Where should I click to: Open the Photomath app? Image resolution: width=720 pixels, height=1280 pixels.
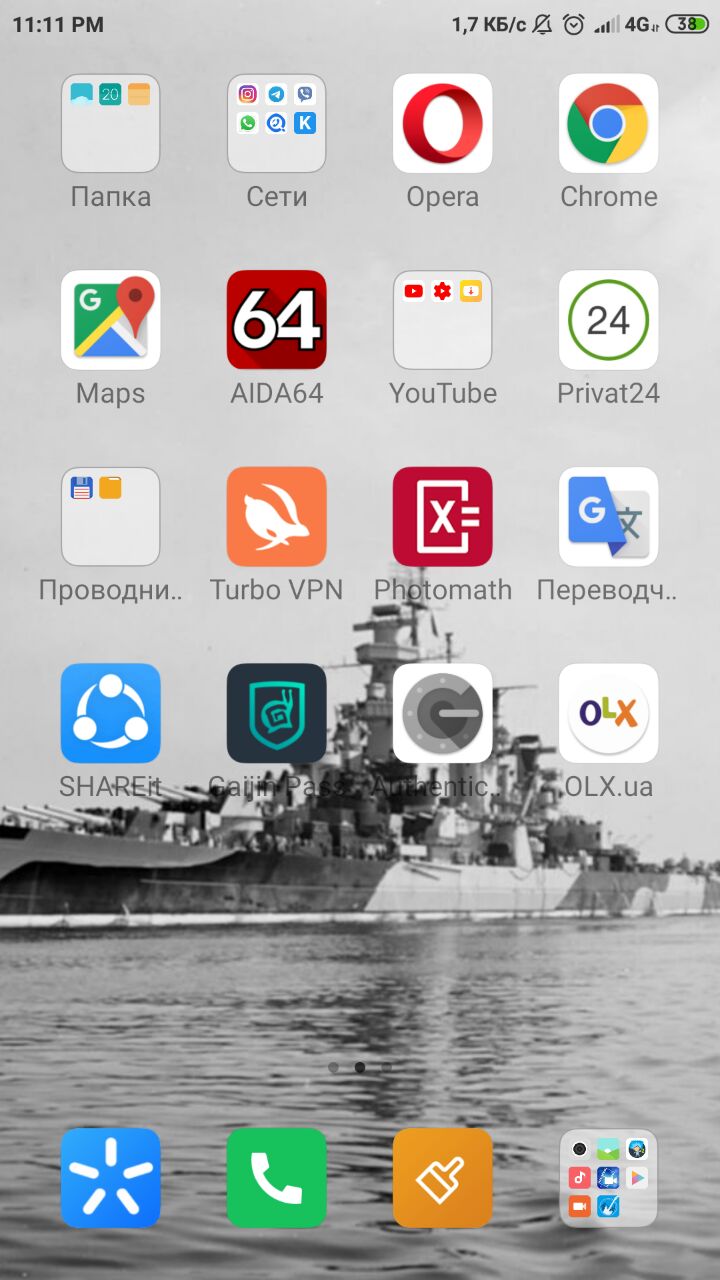(x=442, y=516)
